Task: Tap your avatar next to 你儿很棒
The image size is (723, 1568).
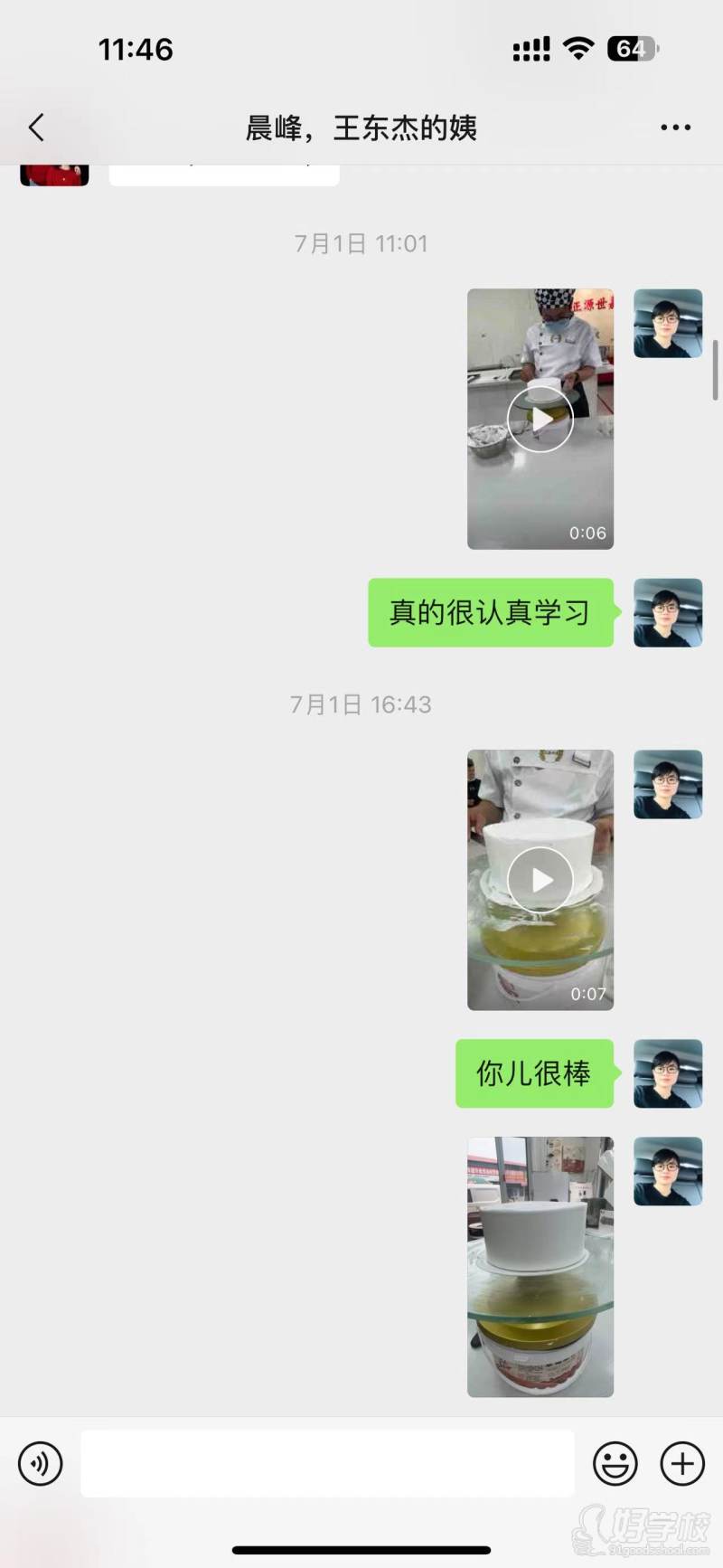Action: [x=668, y=1074]
